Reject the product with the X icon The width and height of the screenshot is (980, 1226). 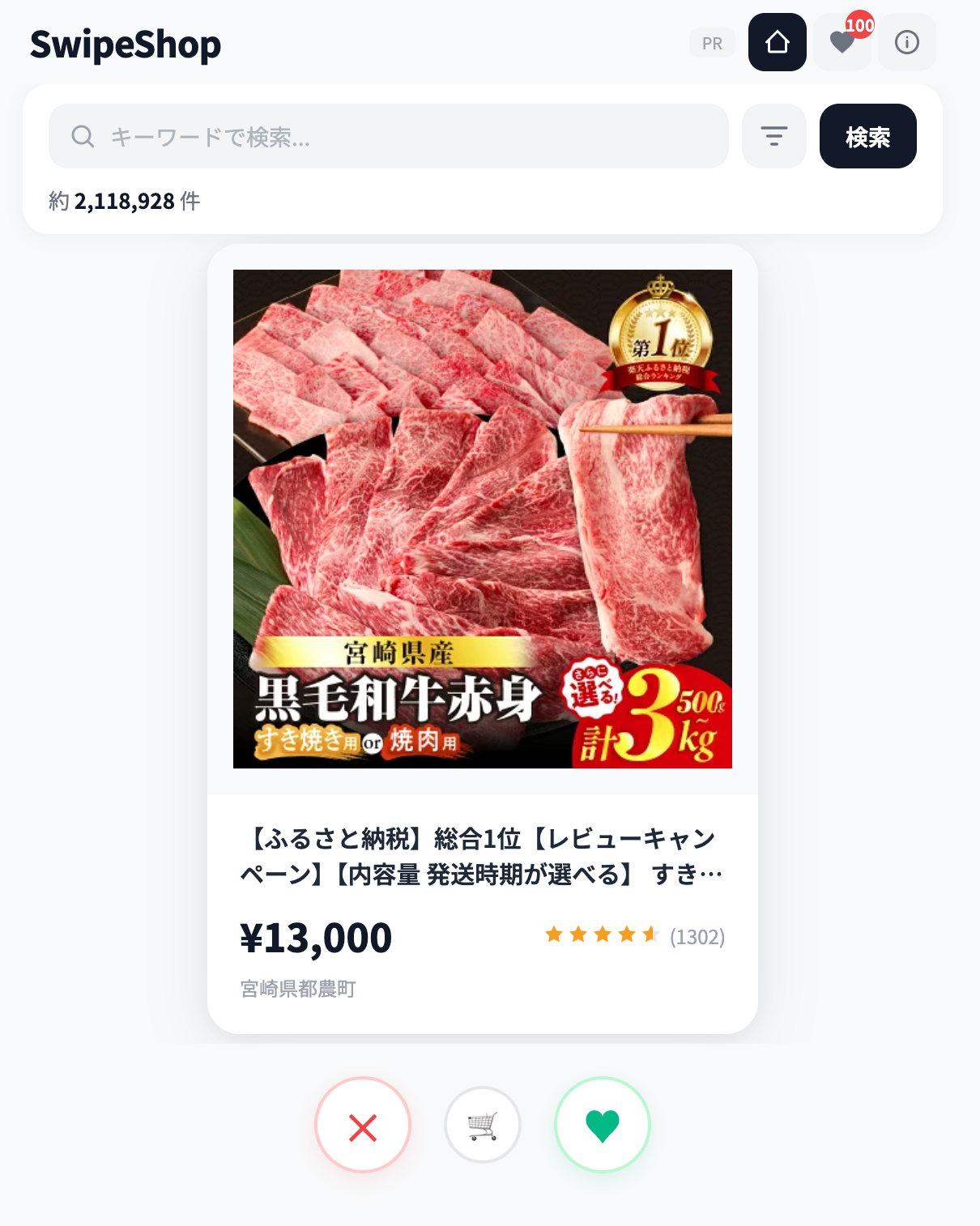click(362, 1125)
